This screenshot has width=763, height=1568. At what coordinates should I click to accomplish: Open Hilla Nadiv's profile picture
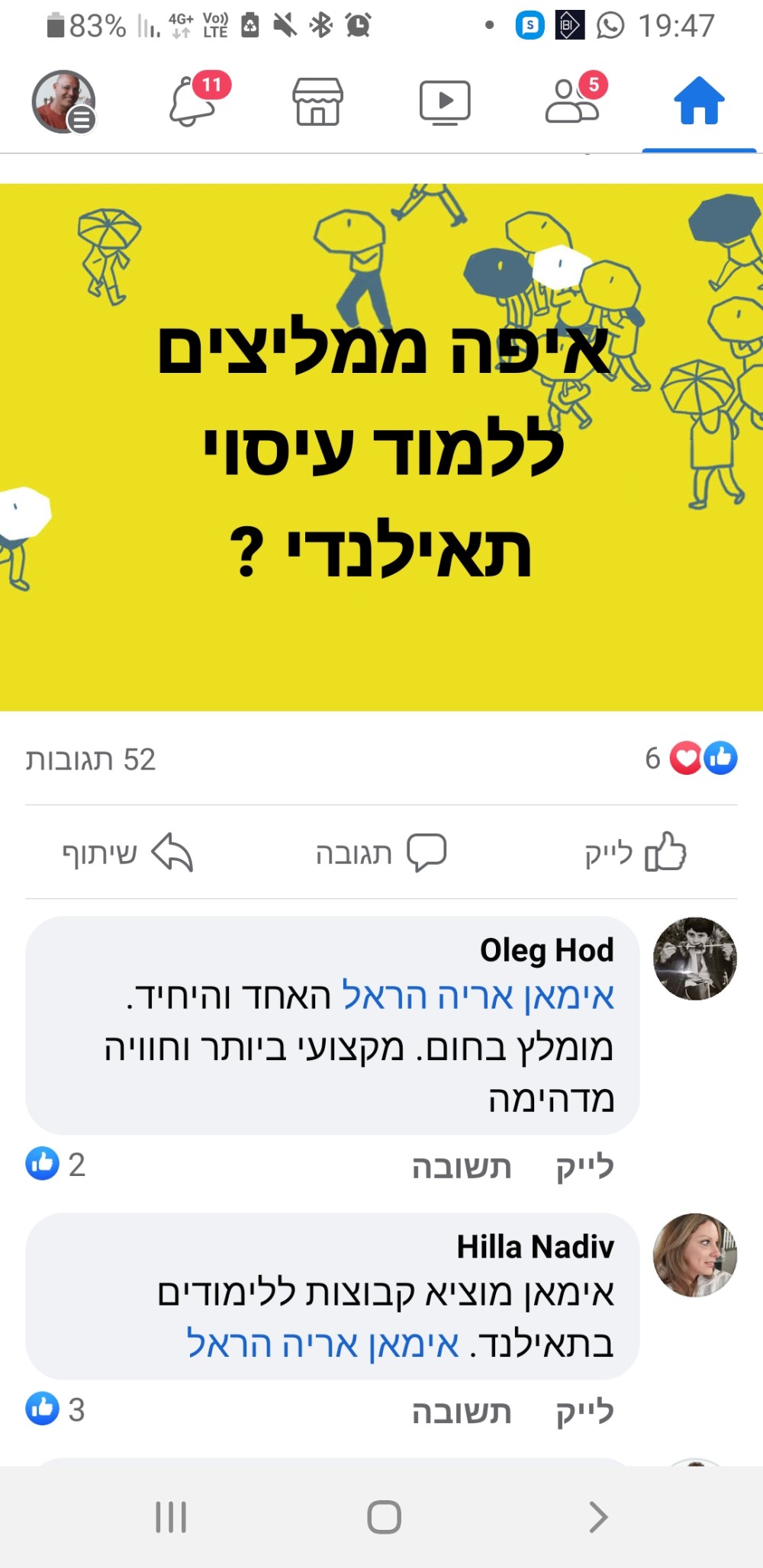coord(694,1255)
